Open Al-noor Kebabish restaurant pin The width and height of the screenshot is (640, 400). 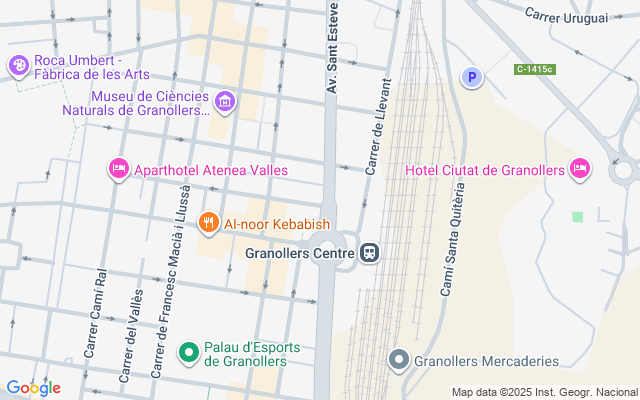(209, 223)
